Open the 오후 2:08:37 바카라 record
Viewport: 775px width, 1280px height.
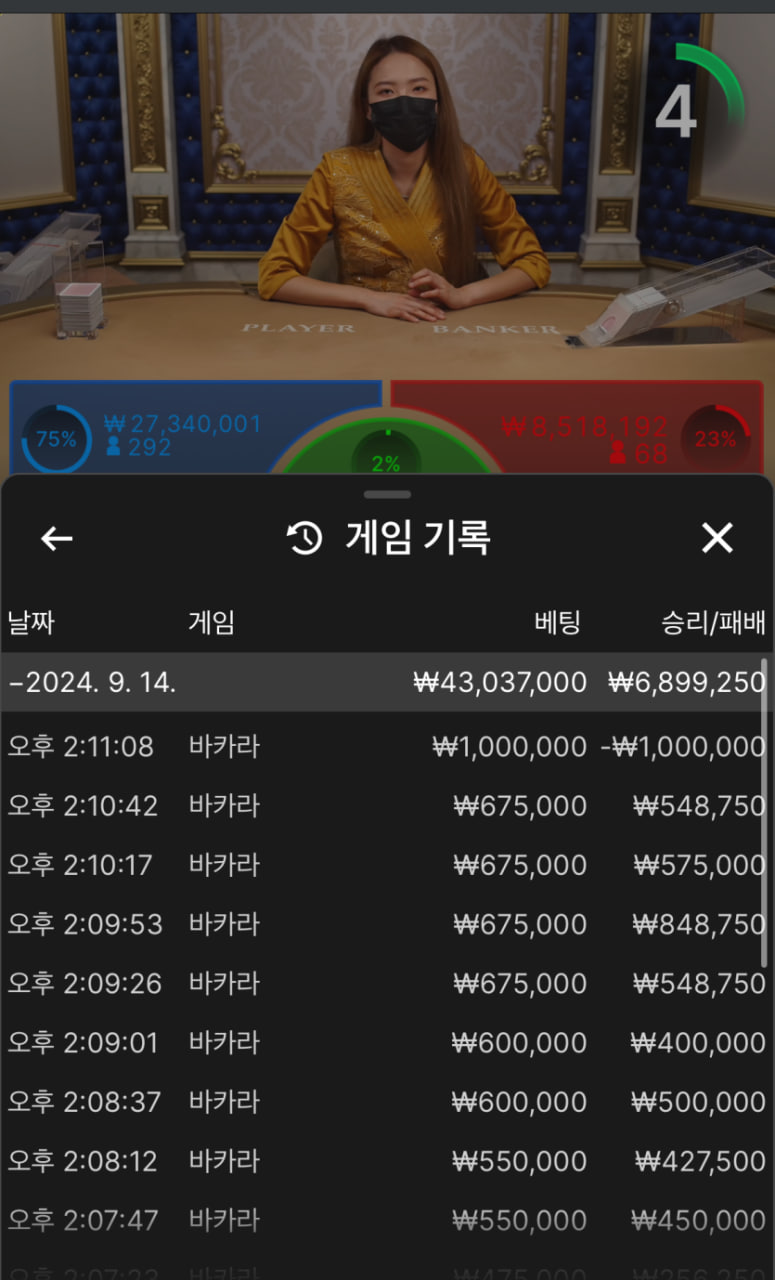tap(386, 1102)
